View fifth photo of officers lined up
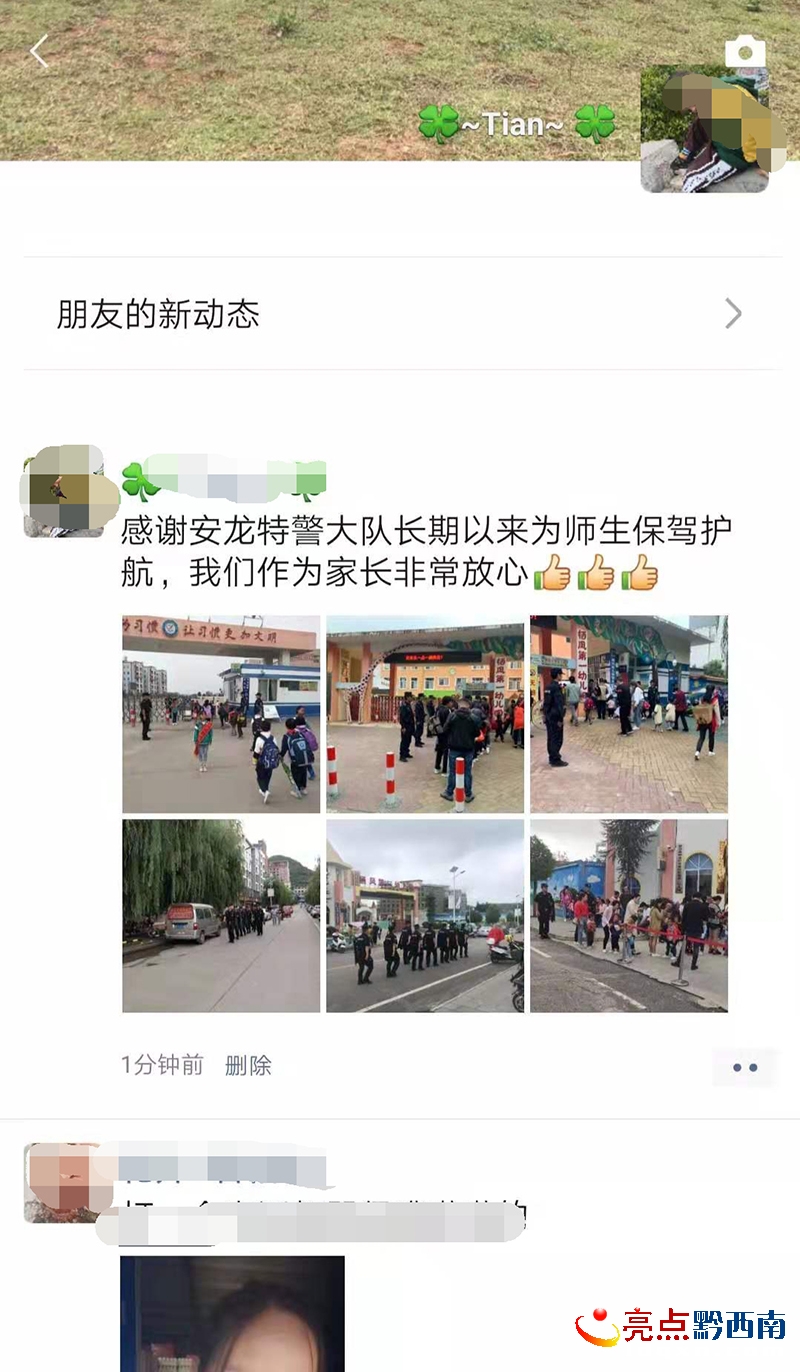This screenshot has height=1372, width=800. [x=425, y=916]
